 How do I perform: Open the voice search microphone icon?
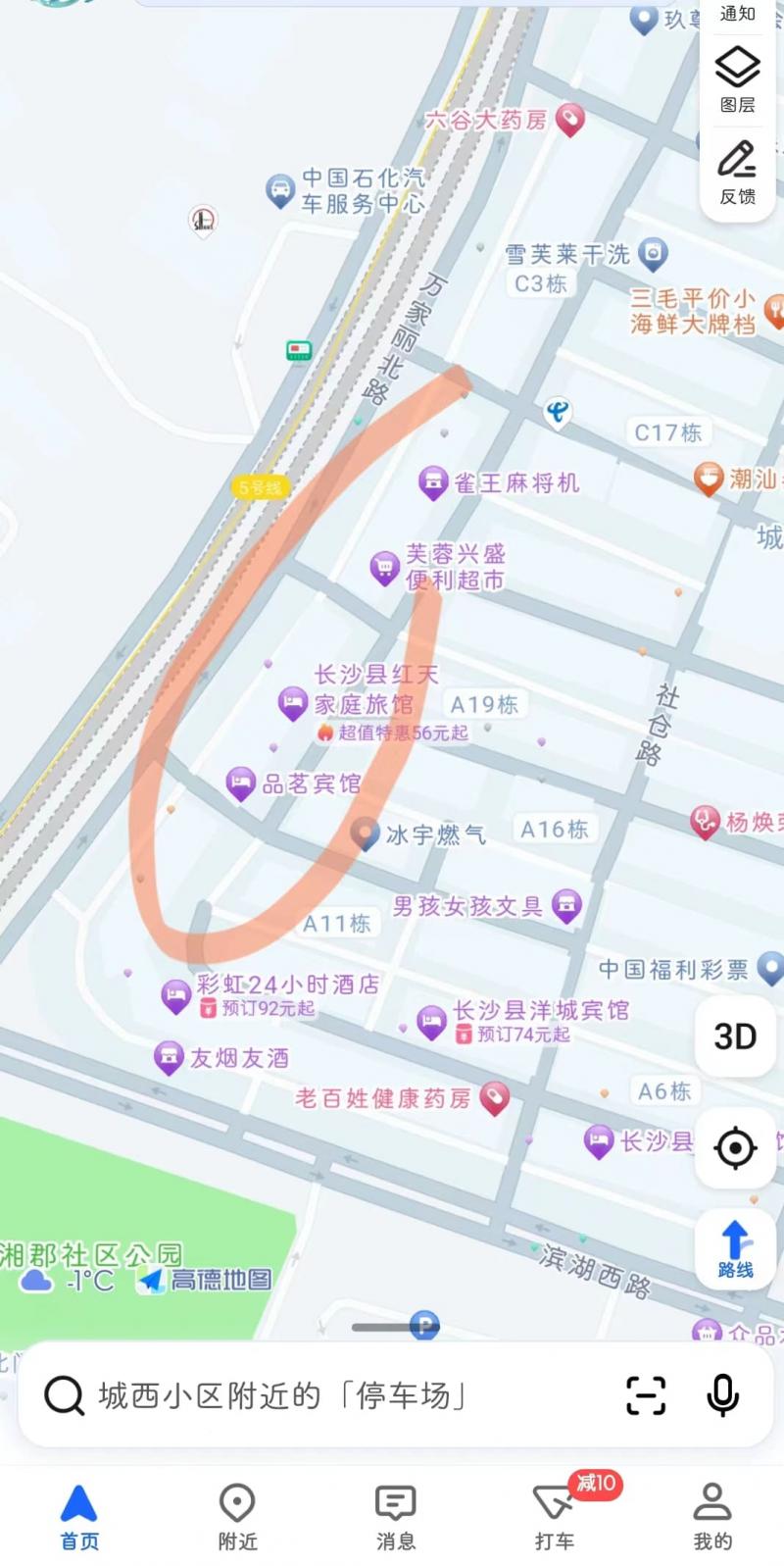tap(723, 1395)
